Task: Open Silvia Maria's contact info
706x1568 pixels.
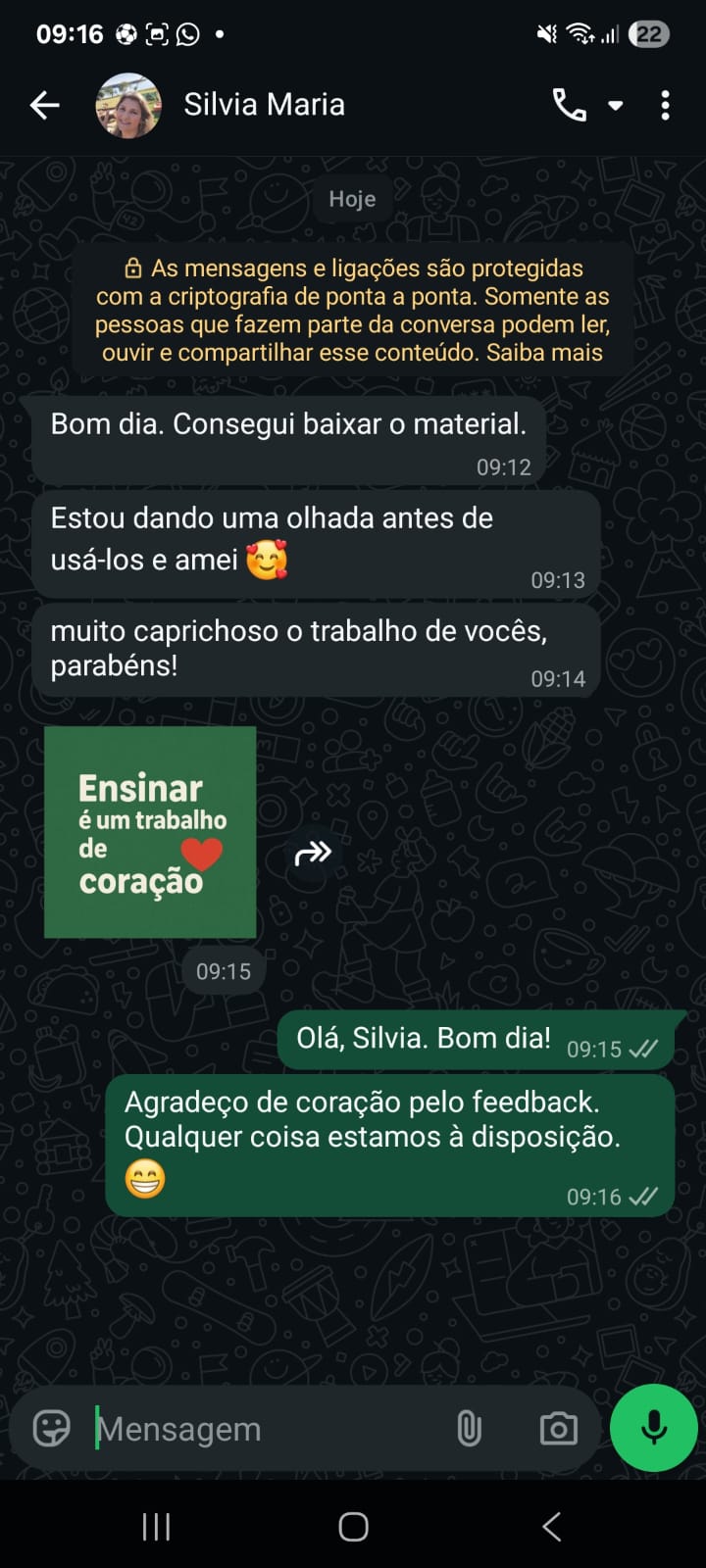Action: [264, 105]
